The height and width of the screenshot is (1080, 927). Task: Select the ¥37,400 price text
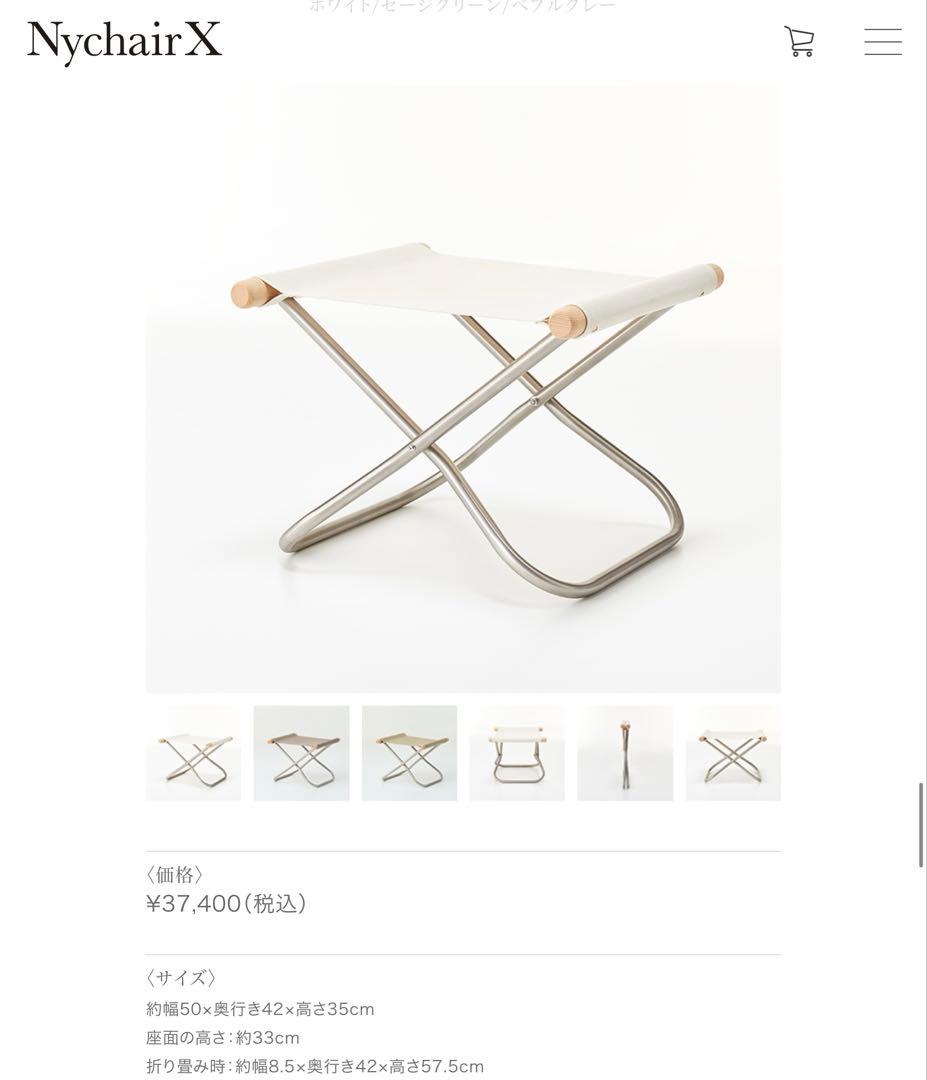228,902
